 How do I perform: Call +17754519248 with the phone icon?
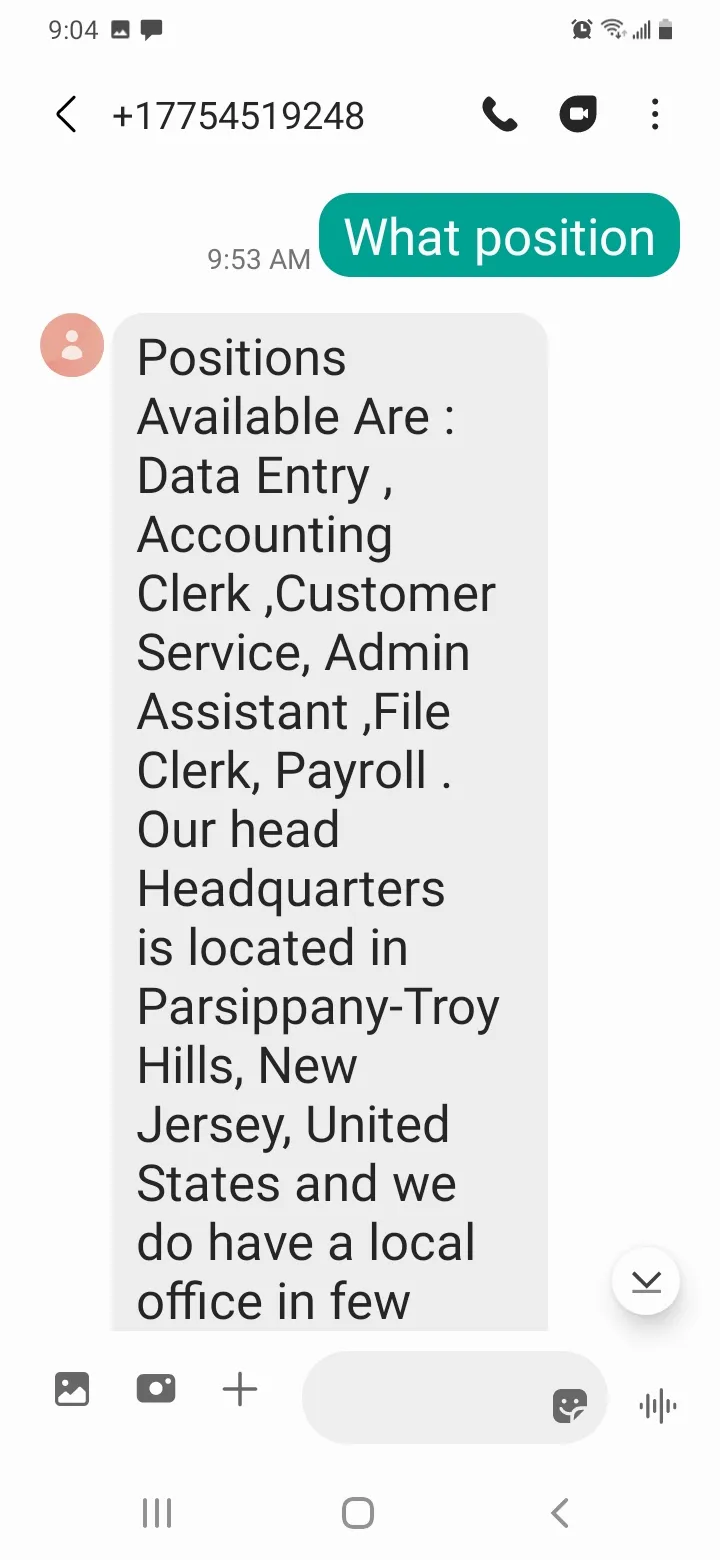[x=500, y=116]
